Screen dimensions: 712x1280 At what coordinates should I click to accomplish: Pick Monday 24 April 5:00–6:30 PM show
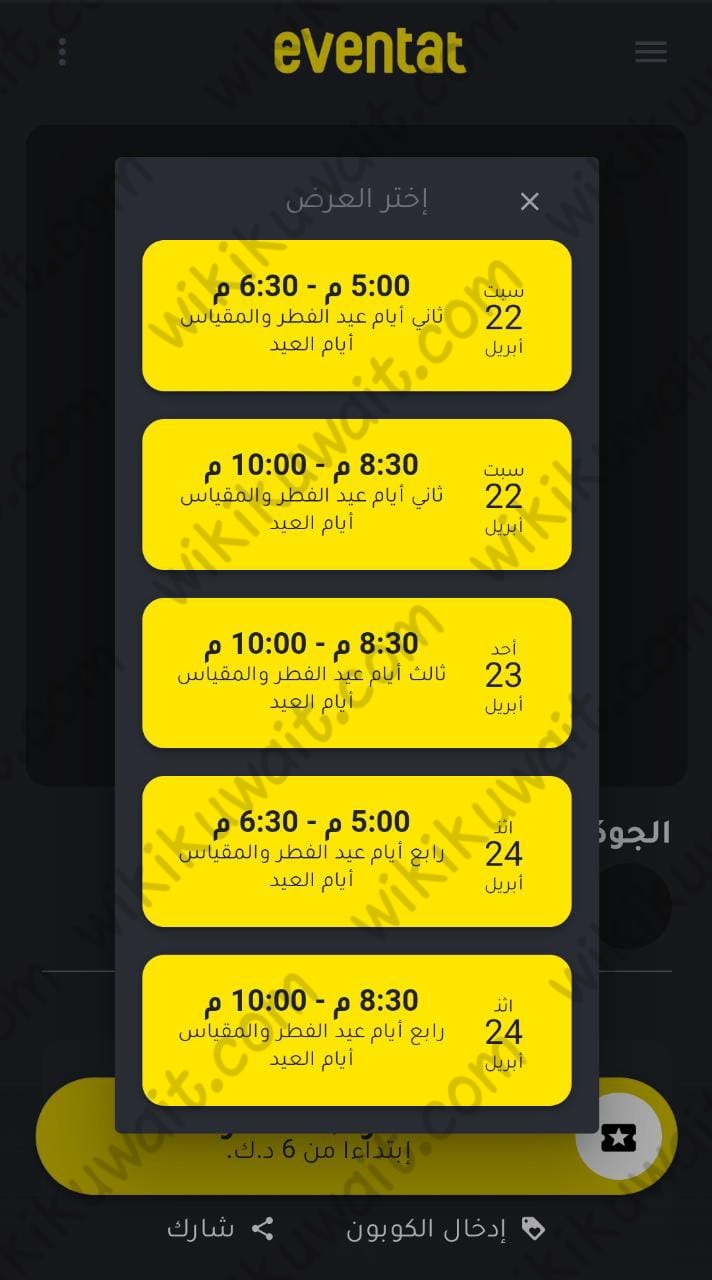[x=357, y=851]
